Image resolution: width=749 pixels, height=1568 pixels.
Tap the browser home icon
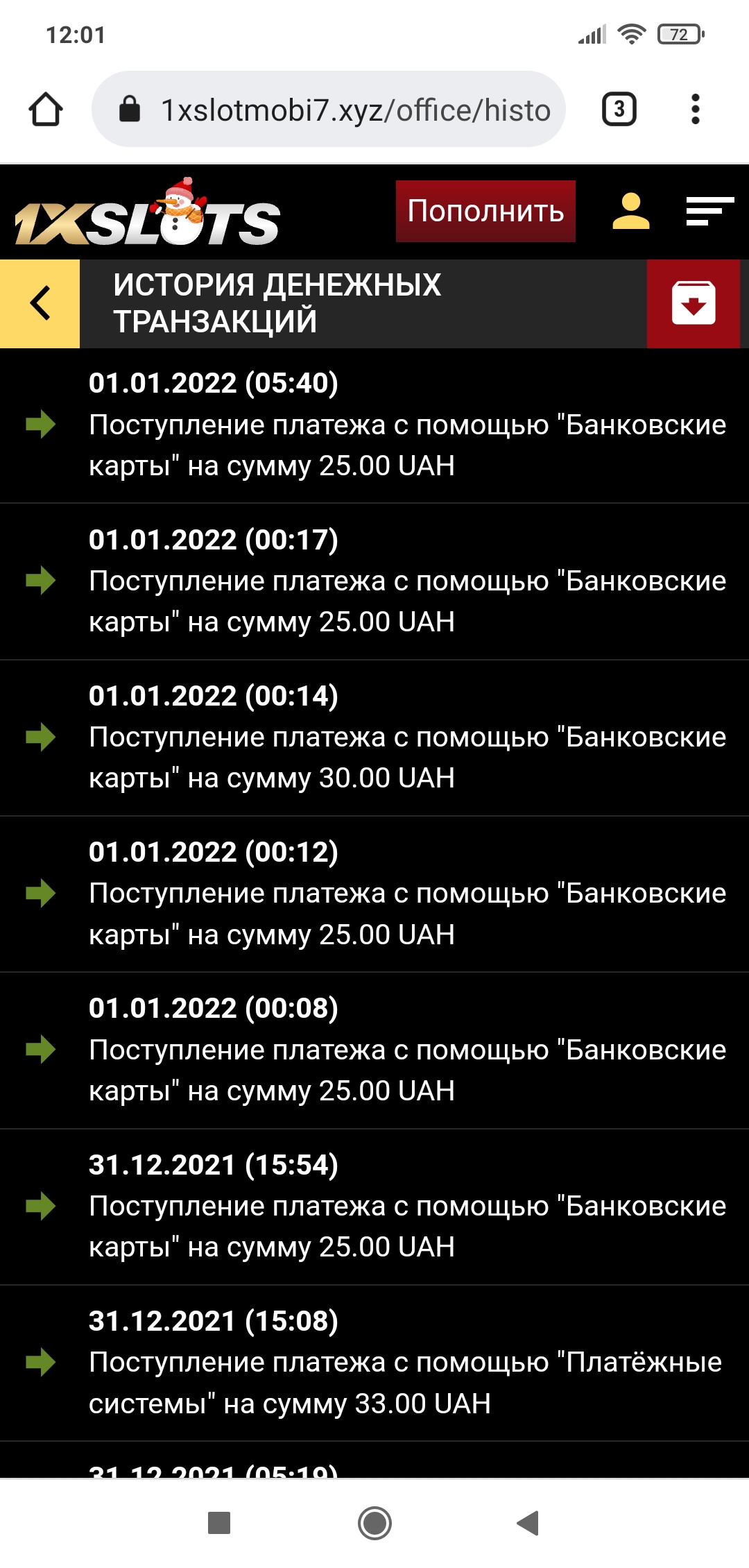(x=46, y=110)
